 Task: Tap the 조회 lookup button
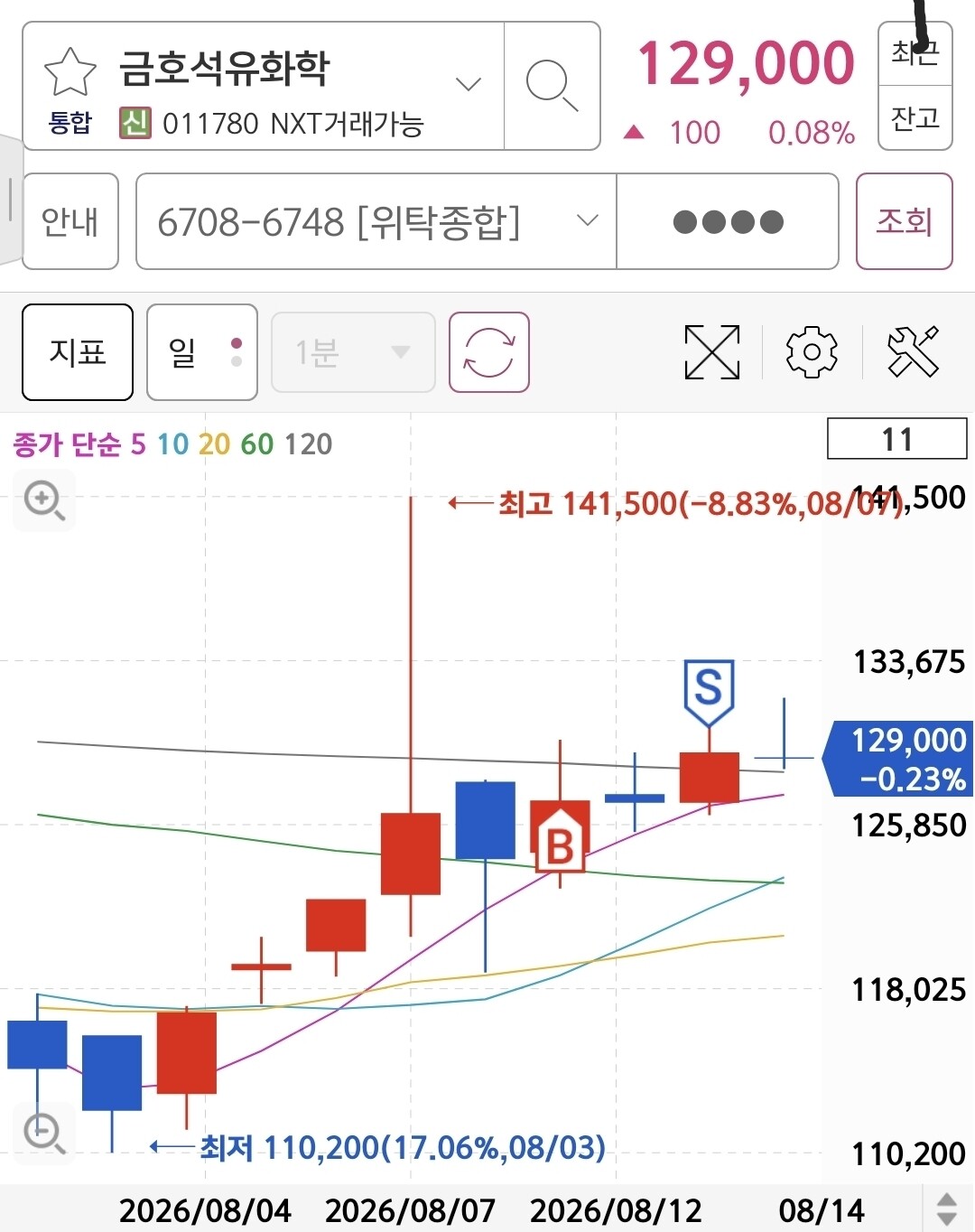(904, 221)
